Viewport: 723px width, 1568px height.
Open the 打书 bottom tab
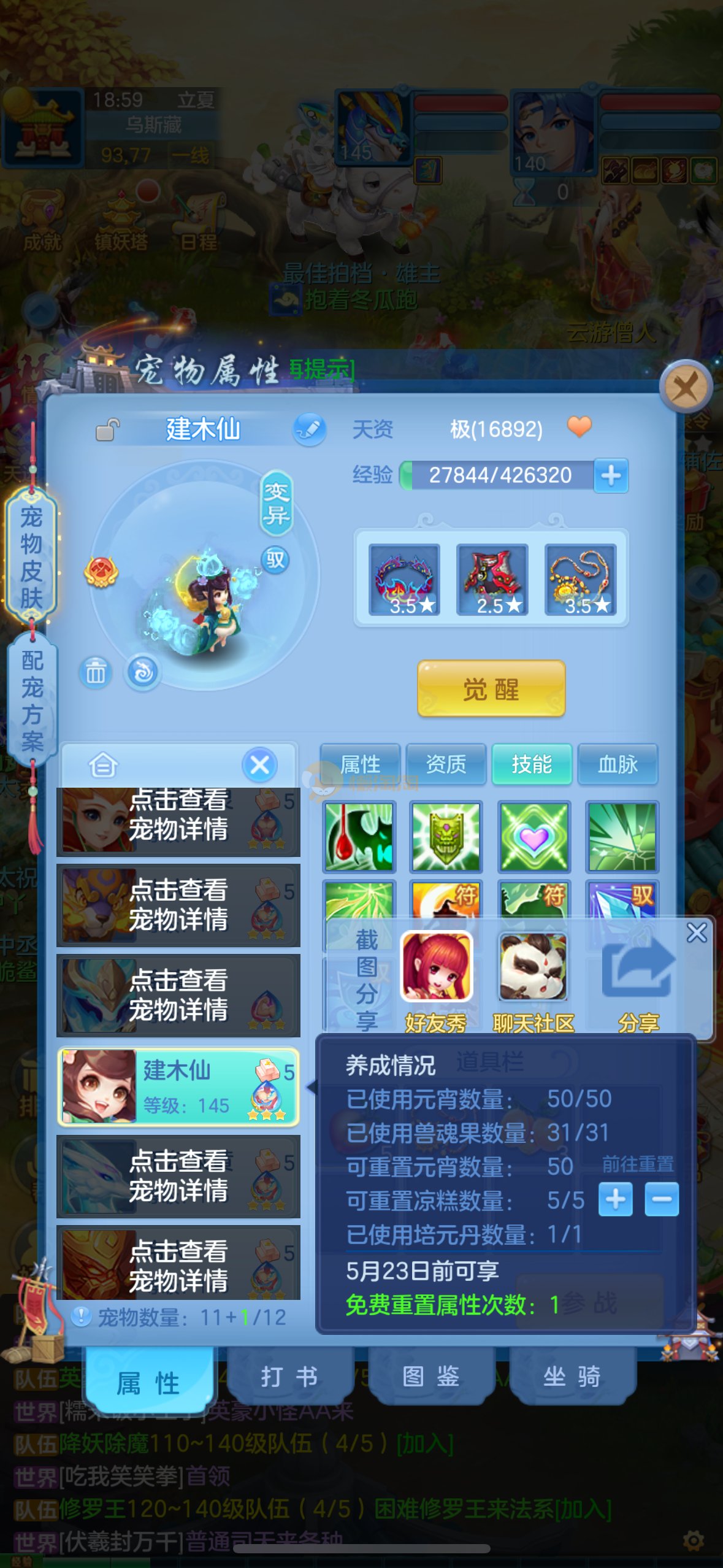289,1376
